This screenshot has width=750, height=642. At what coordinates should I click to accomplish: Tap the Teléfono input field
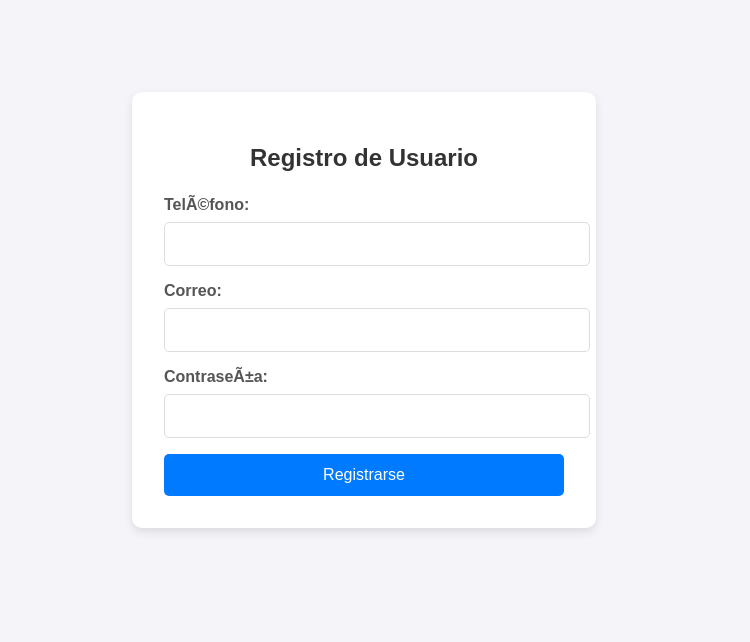point(376,244)
